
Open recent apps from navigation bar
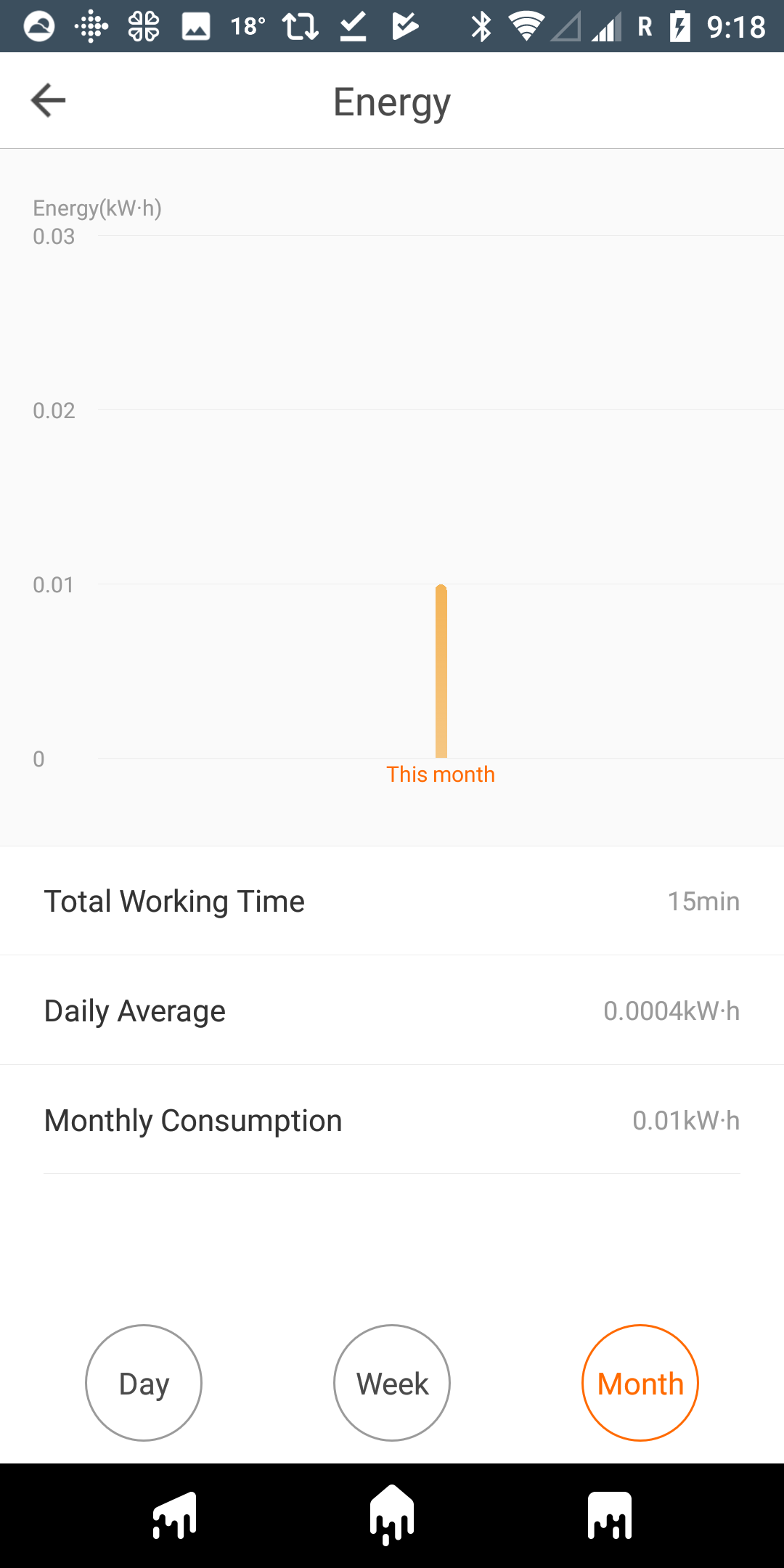coord(610,1516)
